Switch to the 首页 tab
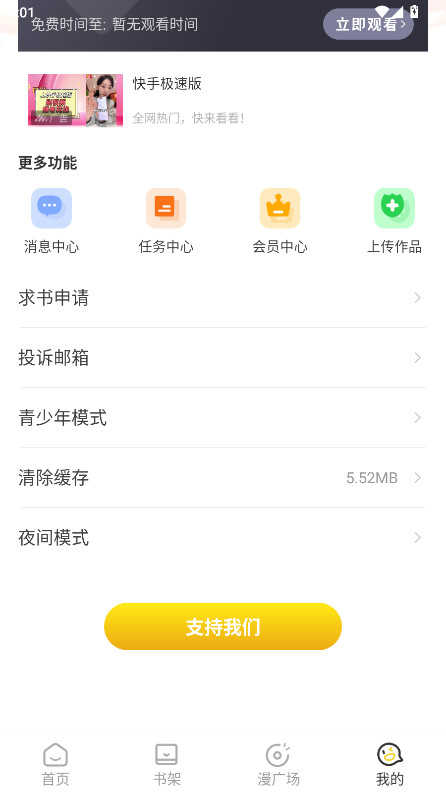Screen dimensions: 446x793 click(56, 765)
